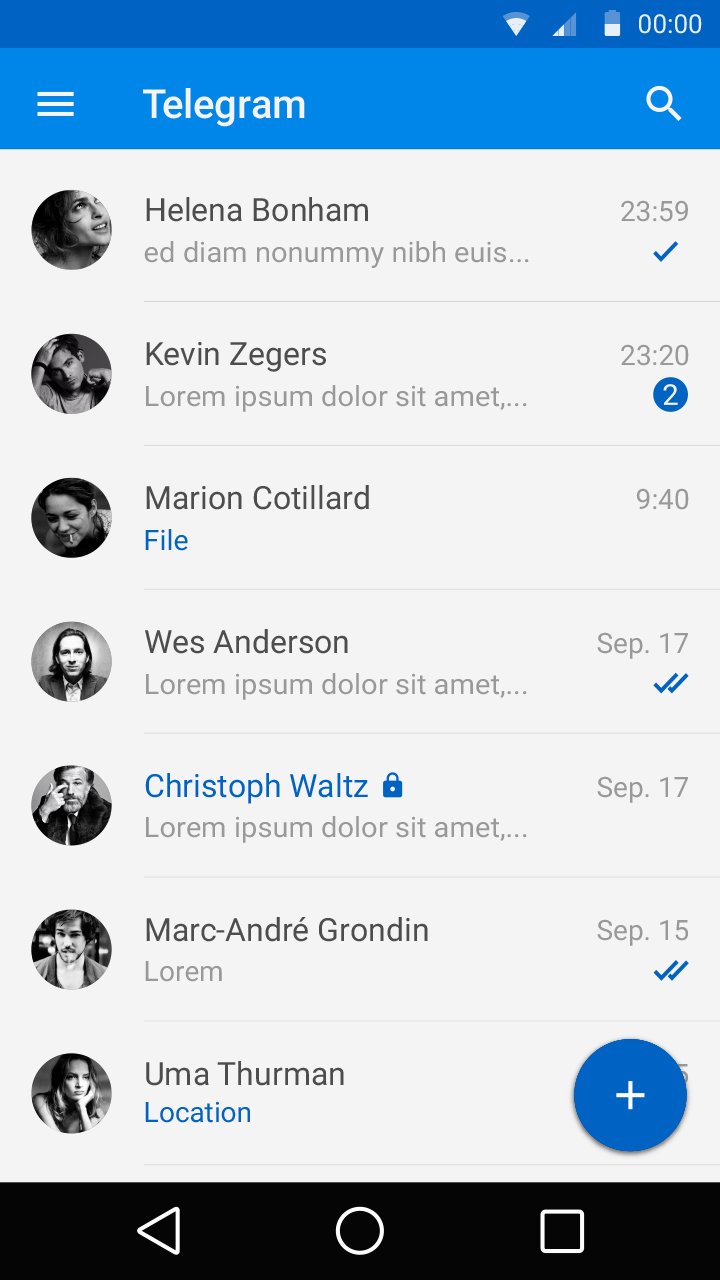Open the chat with Helena Bonham
Screen dimensions: 720x1280
point(360,230)
